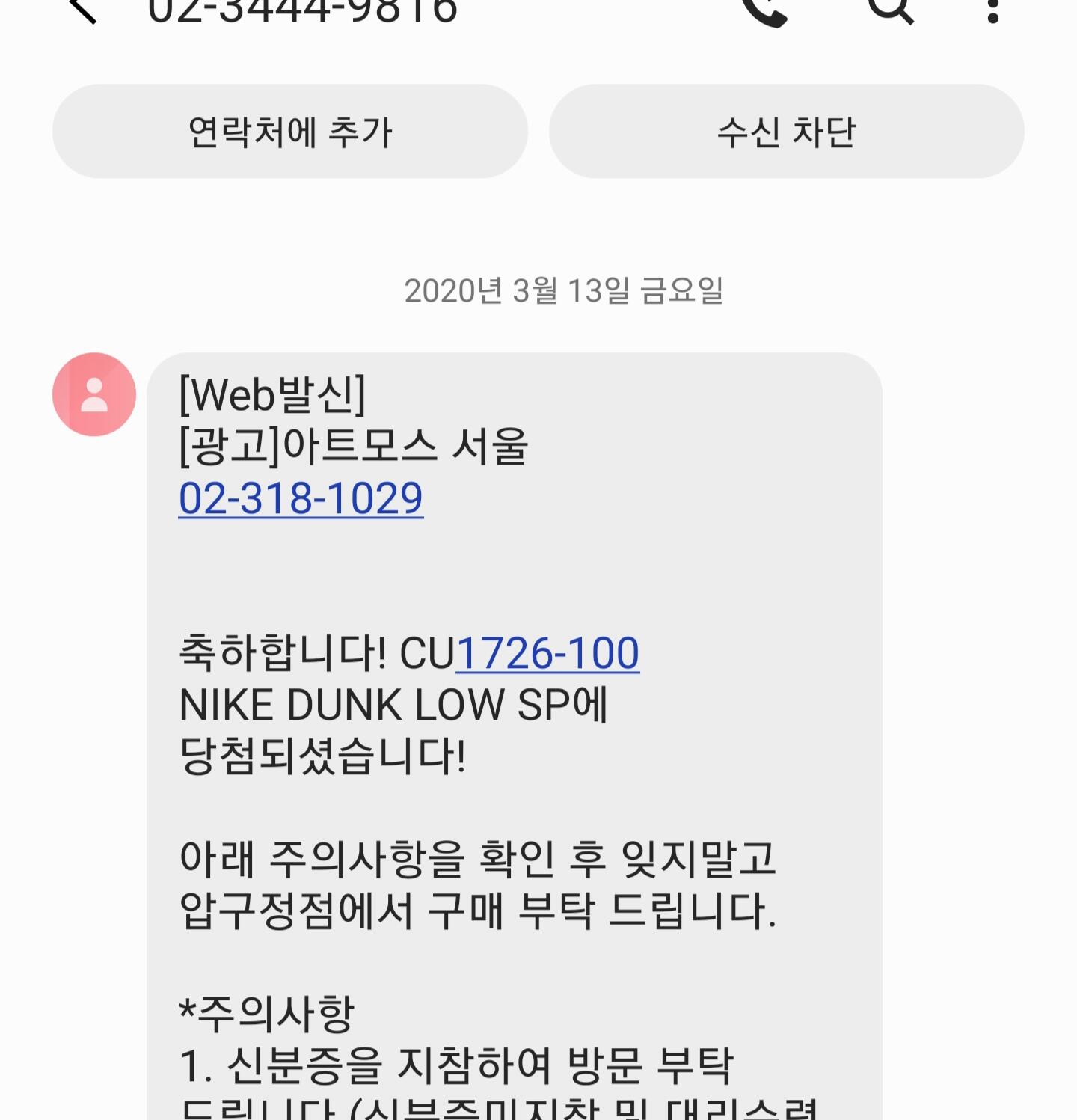Block this number with 수신 차단

[x=787, y=131]
